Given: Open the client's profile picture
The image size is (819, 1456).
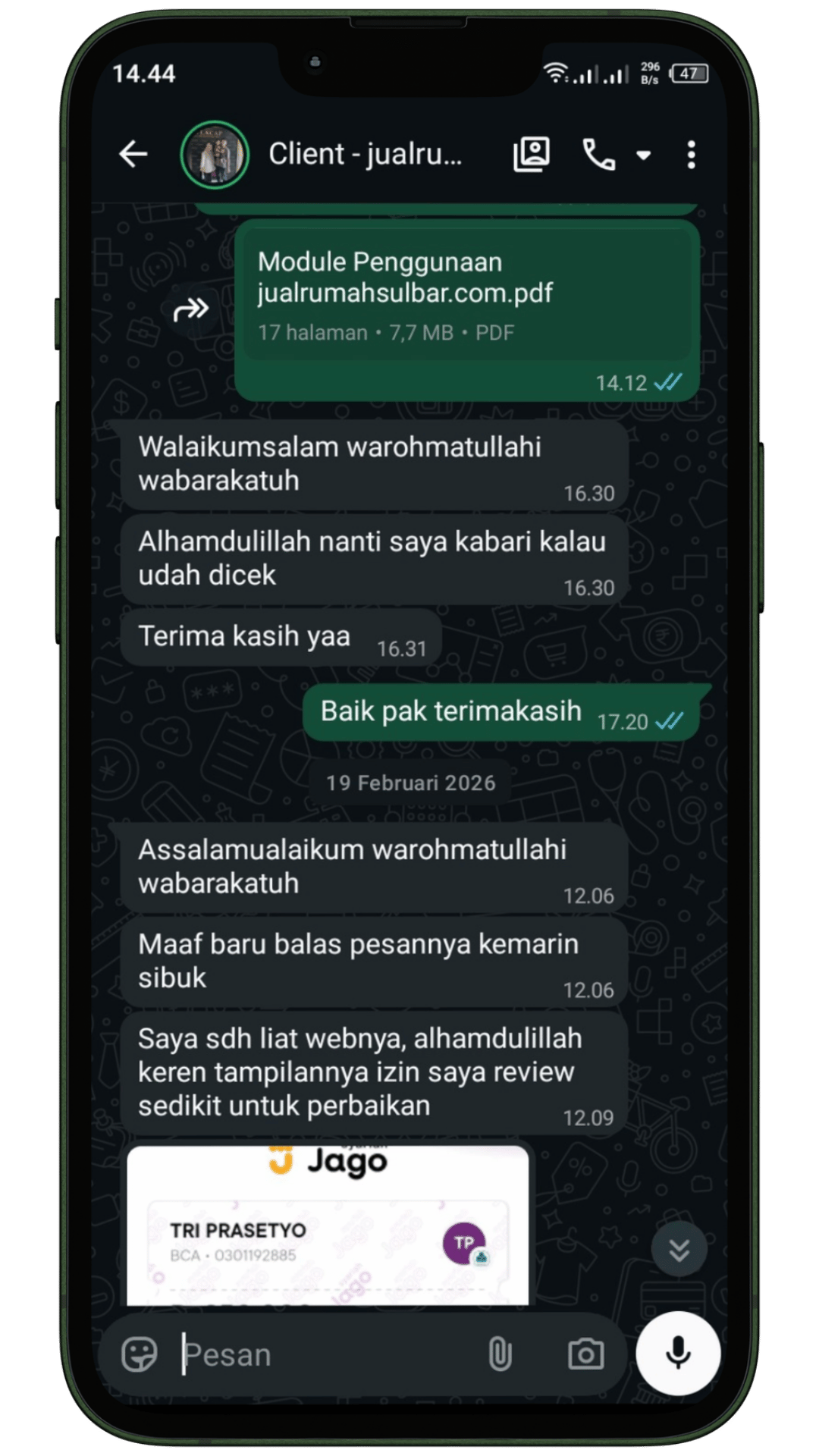Looking at the screenshot, I should click(x=215, y=155).
